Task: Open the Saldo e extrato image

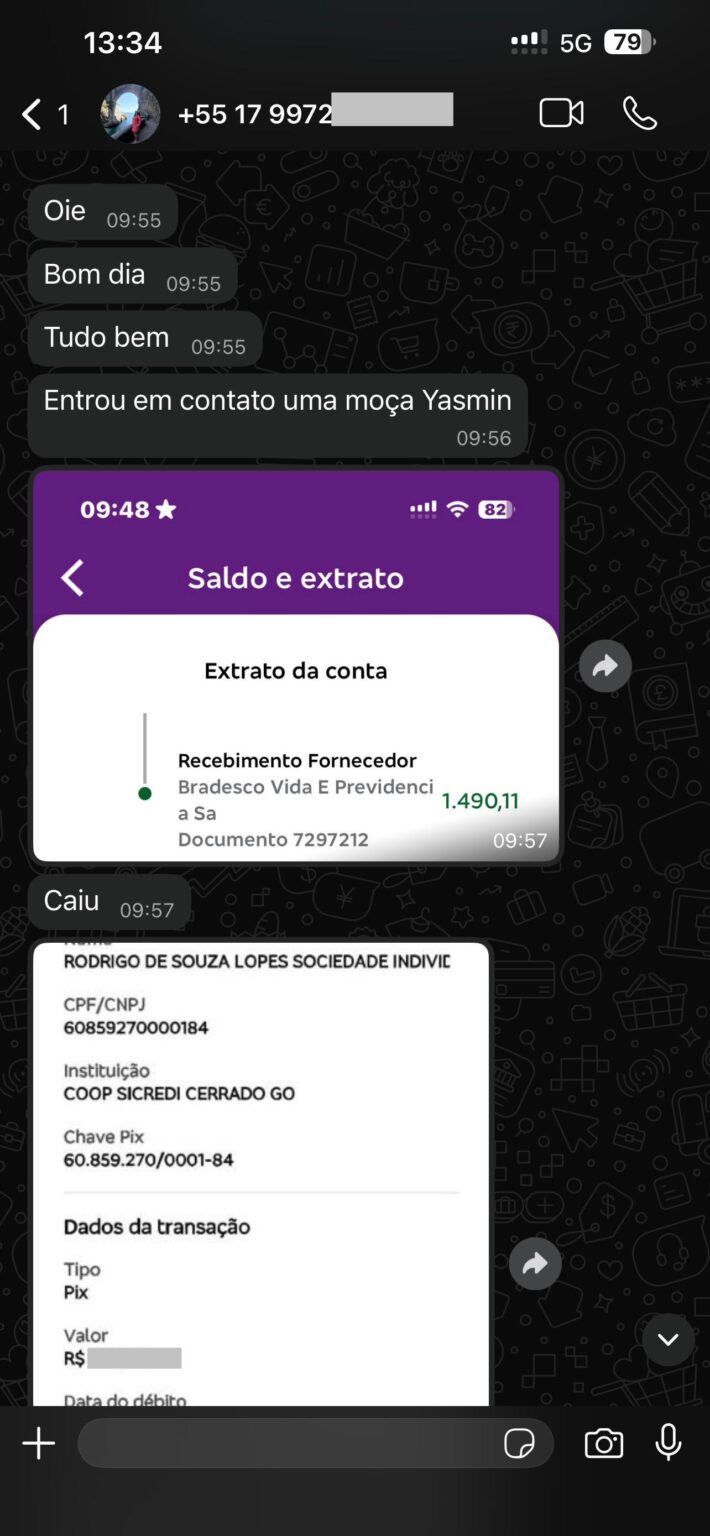Action: coord(296,665)
